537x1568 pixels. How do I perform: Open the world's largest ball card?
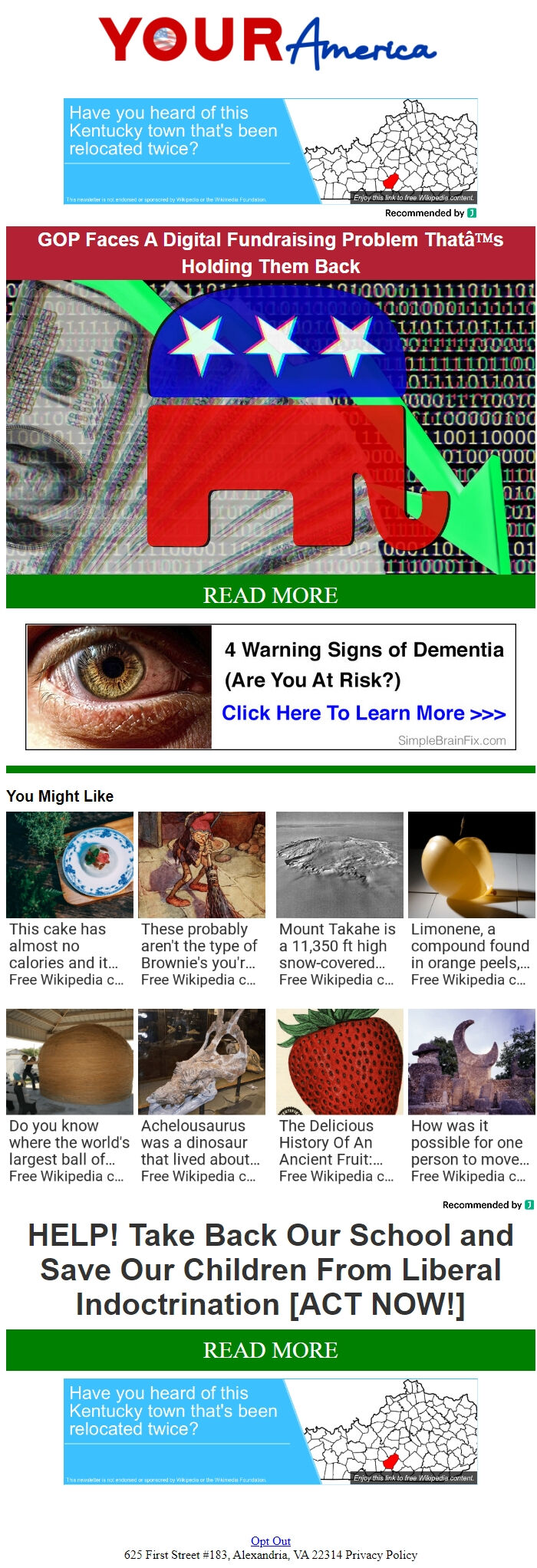coord(69,1096)
